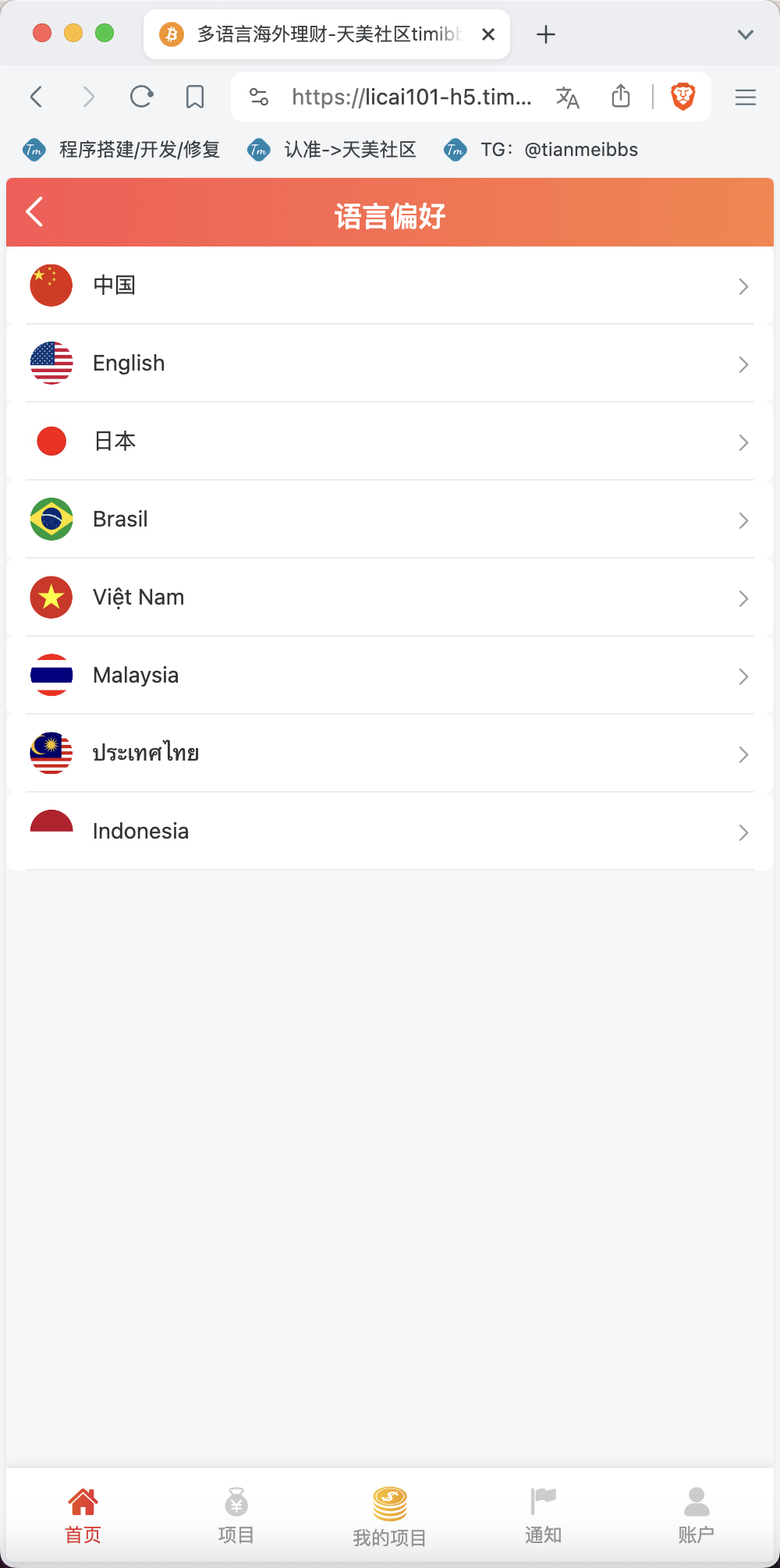Viewport: 780px width, 1568px height.
Task: Go back from the 语言偏好 page
Action: [x=34, y=212]
